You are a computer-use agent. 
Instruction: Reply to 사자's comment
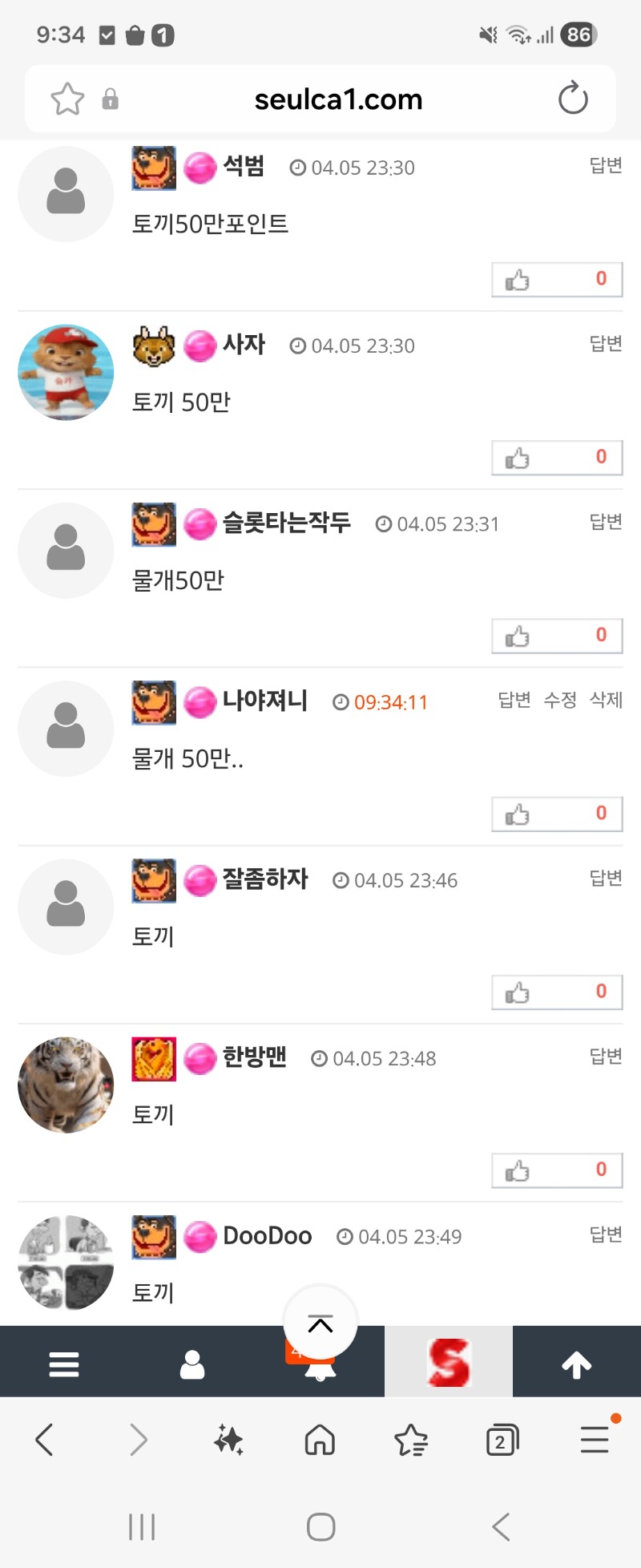click(606, 344)
